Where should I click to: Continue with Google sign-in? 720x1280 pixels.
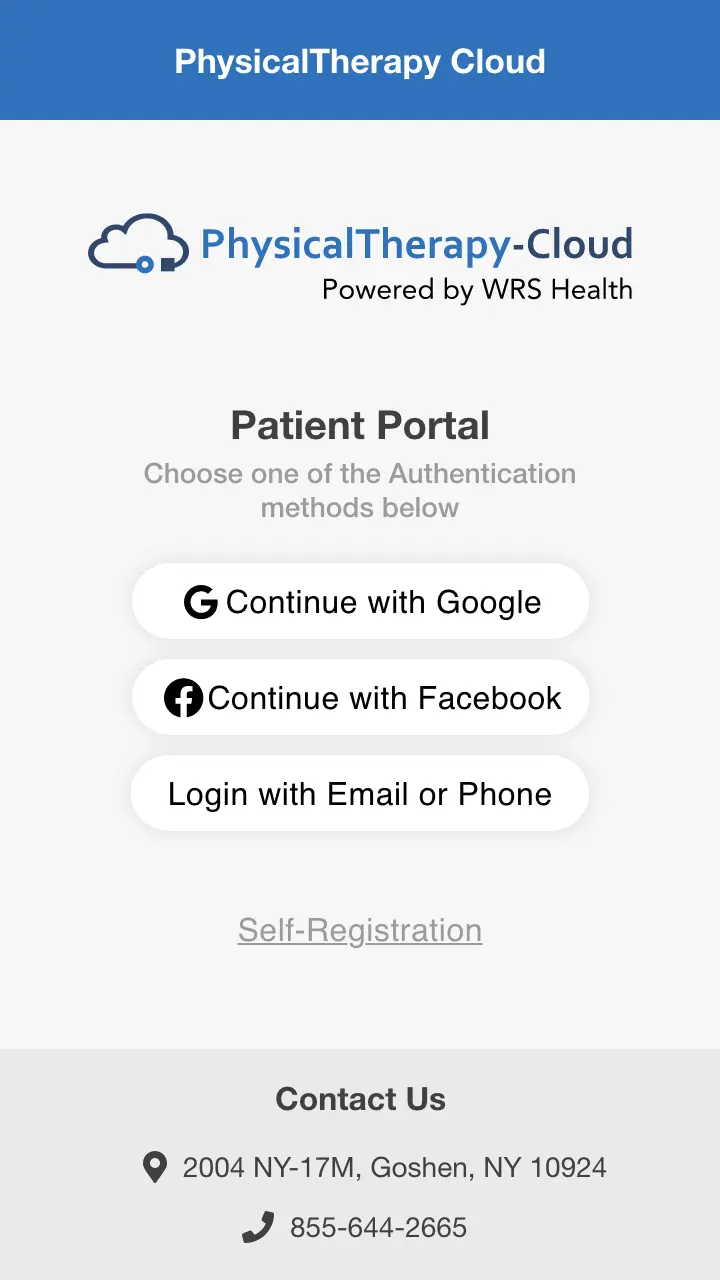pyautogui.click(x=360, y=602)
